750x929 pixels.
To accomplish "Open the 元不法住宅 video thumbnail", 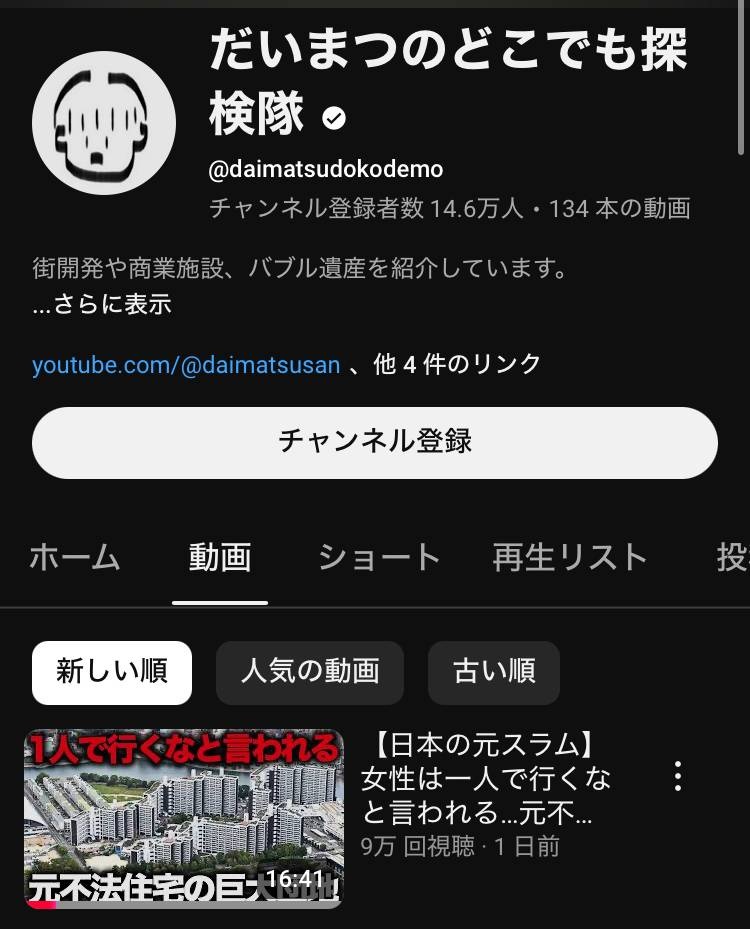I will (x=180, y=810).
